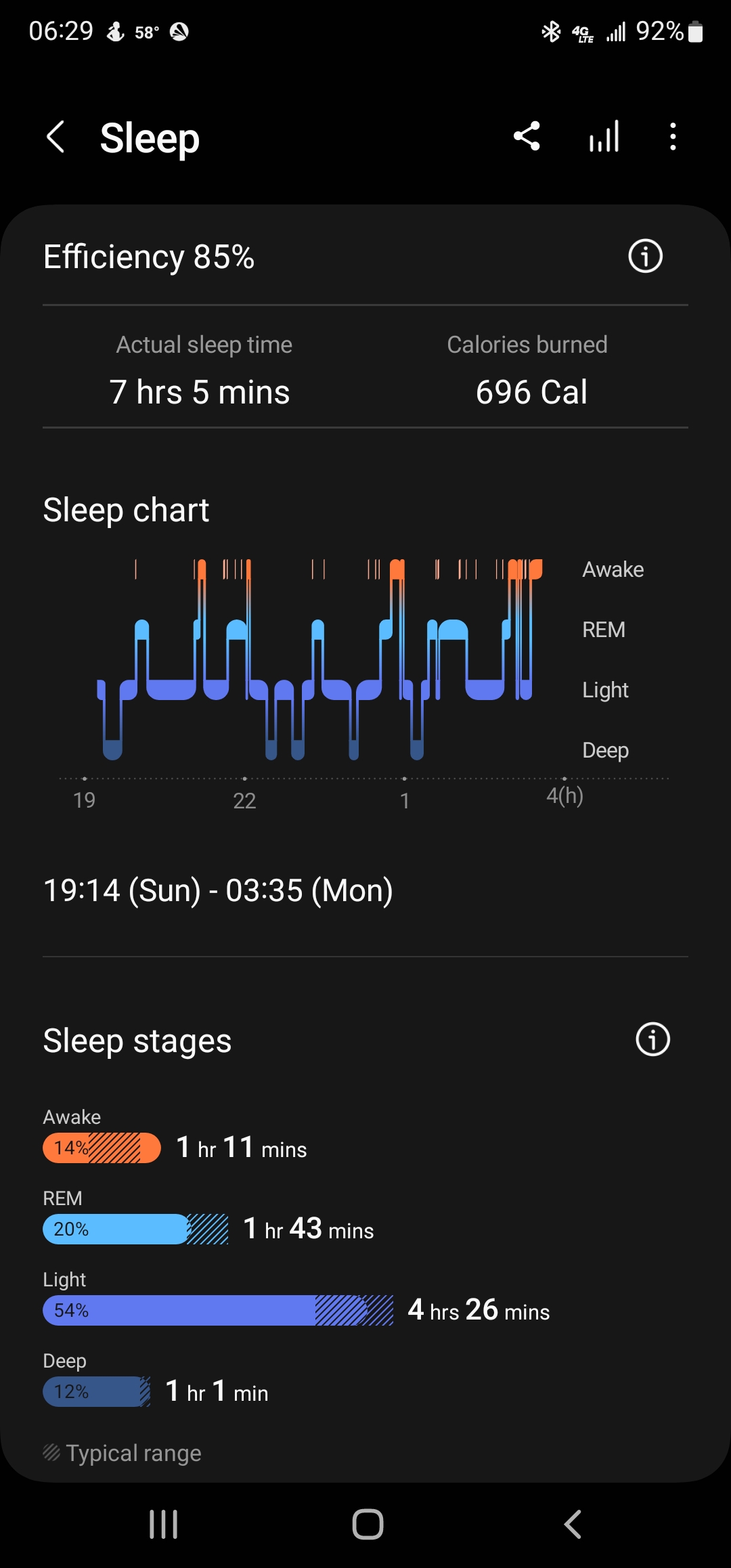Open recent apps from navigation bar
This screenshot has height=1568, width=731.
[x=163, y=1525]
